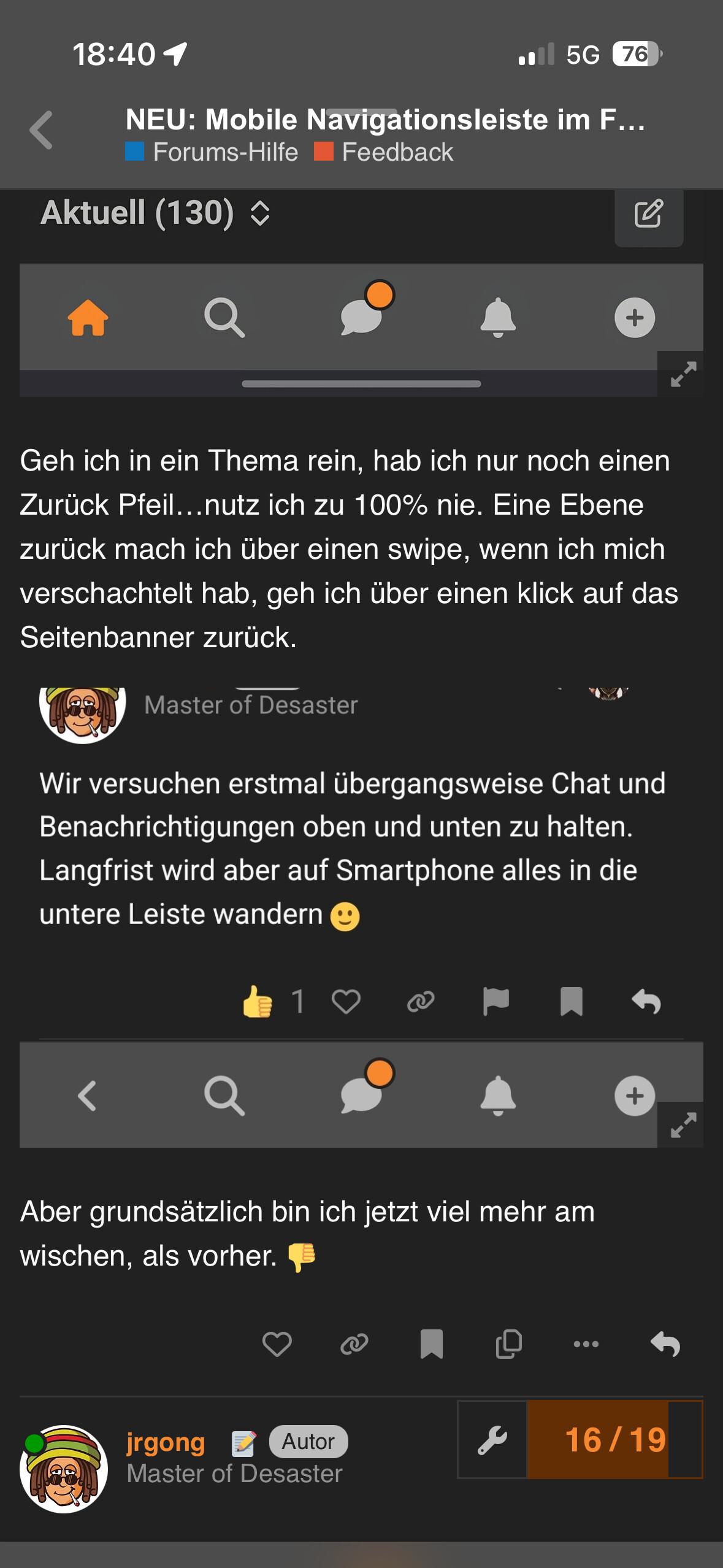The image size is (723, 1568).
Task: Tap jrgong's avatar picture
Action: (64, 1469)
